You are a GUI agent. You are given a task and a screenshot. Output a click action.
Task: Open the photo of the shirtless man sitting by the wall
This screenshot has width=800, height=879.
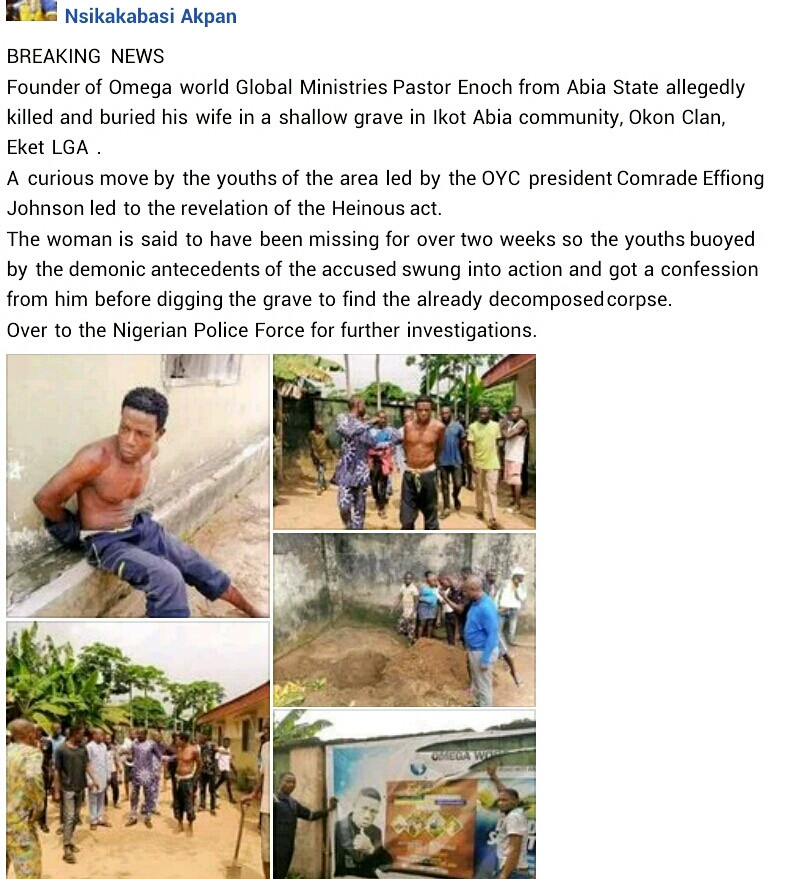point(138,486)
